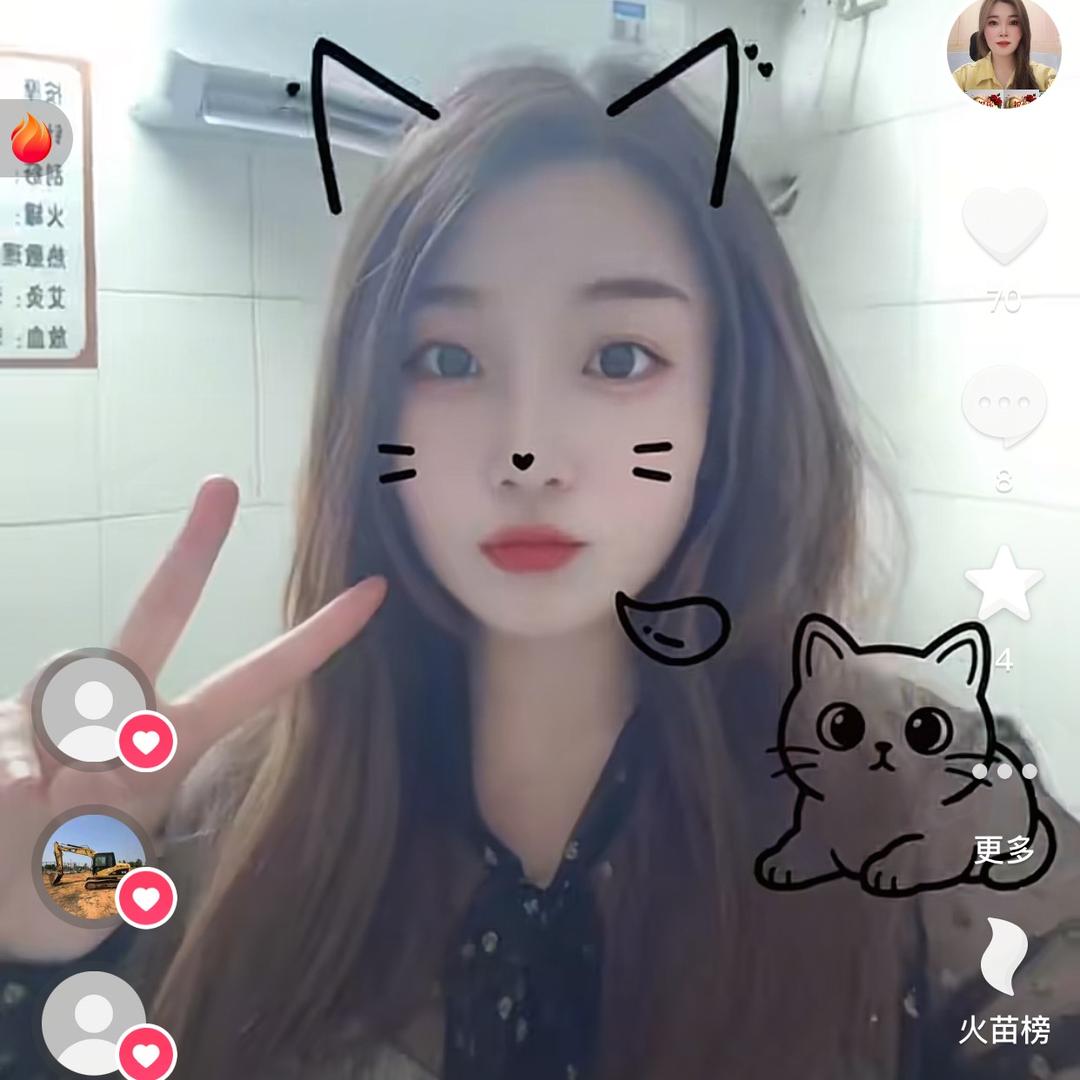Open the 更多 three-dot menu
The width and height of the screenshot is (1080, 1080).
click(x=1004, y=772)
